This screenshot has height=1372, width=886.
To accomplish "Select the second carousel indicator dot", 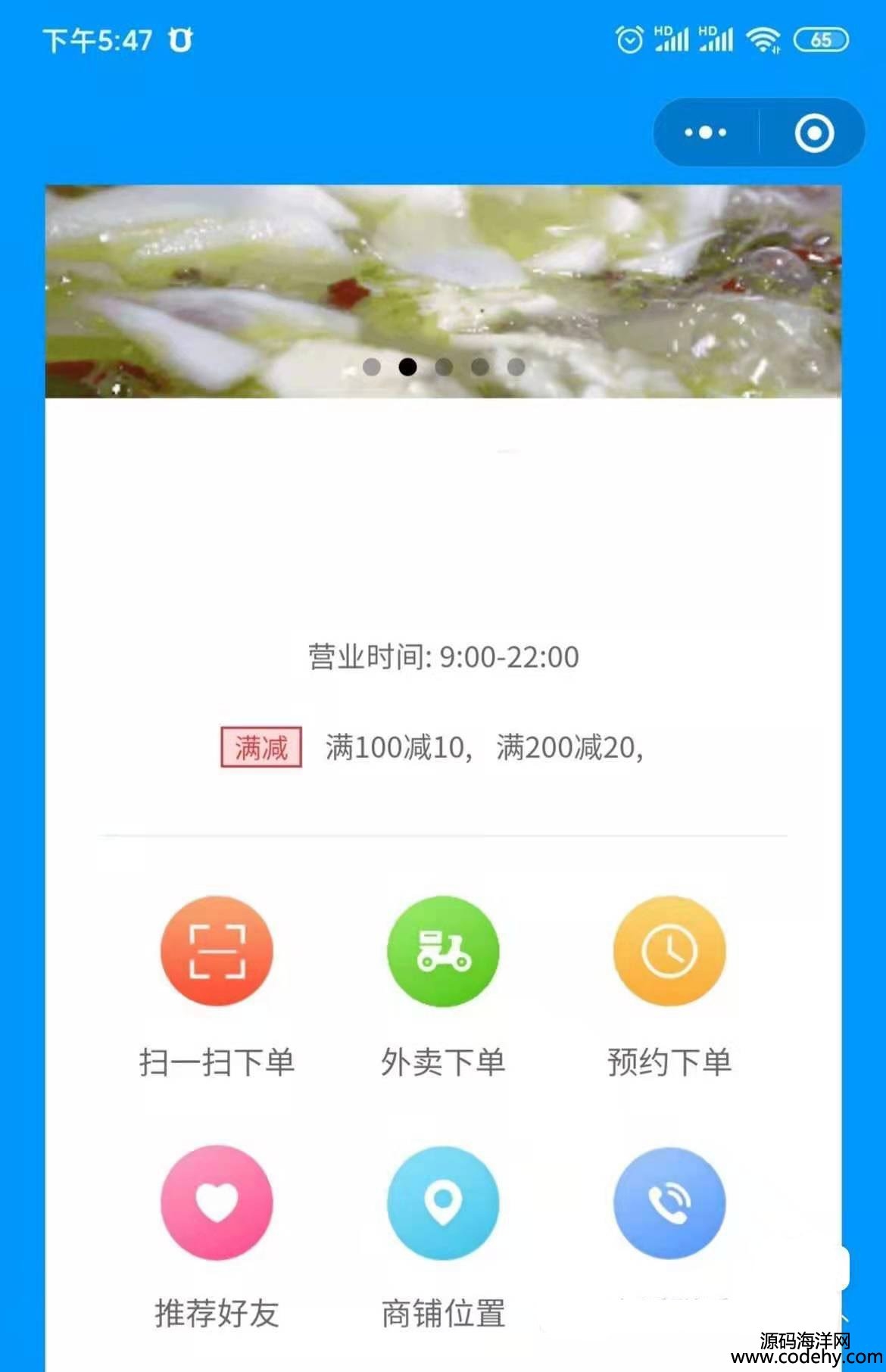I will click(x=409, y=366).
